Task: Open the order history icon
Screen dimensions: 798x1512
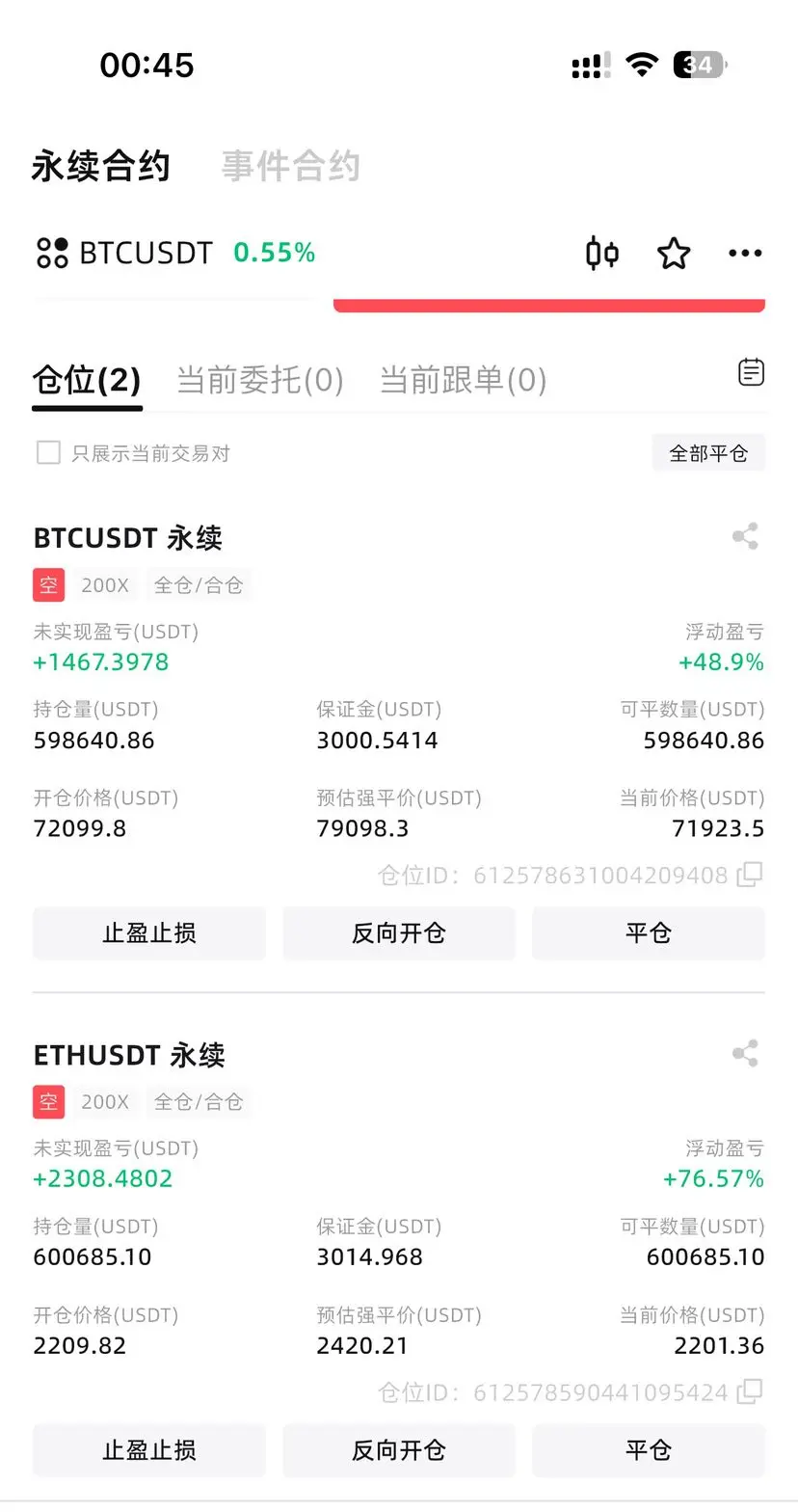Action: point(751,372)
